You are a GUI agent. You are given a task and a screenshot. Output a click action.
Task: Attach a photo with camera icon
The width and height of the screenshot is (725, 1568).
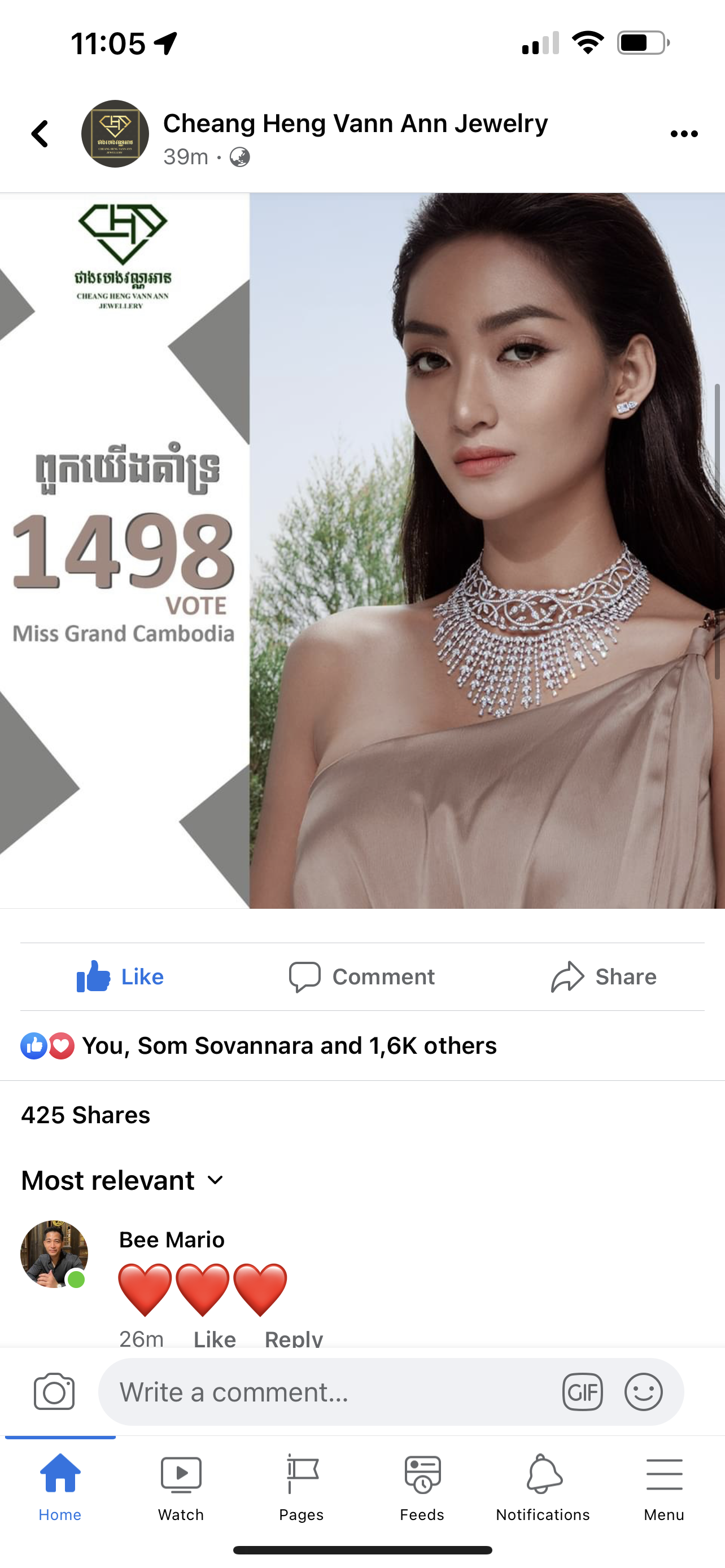tap(54, 1391)
